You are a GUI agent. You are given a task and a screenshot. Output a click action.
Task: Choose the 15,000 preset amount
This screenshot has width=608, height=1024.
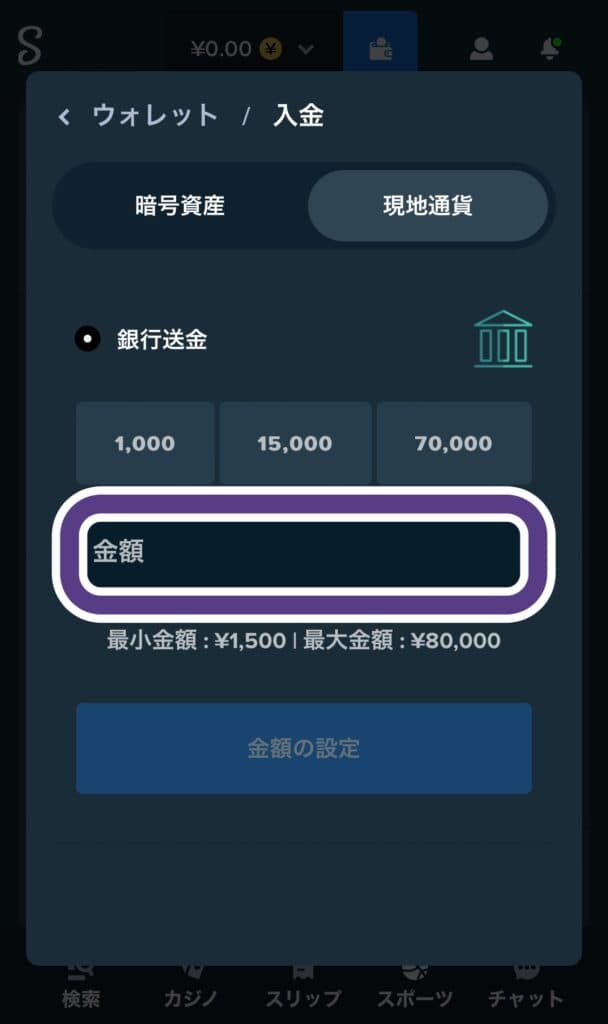[295, 443]
